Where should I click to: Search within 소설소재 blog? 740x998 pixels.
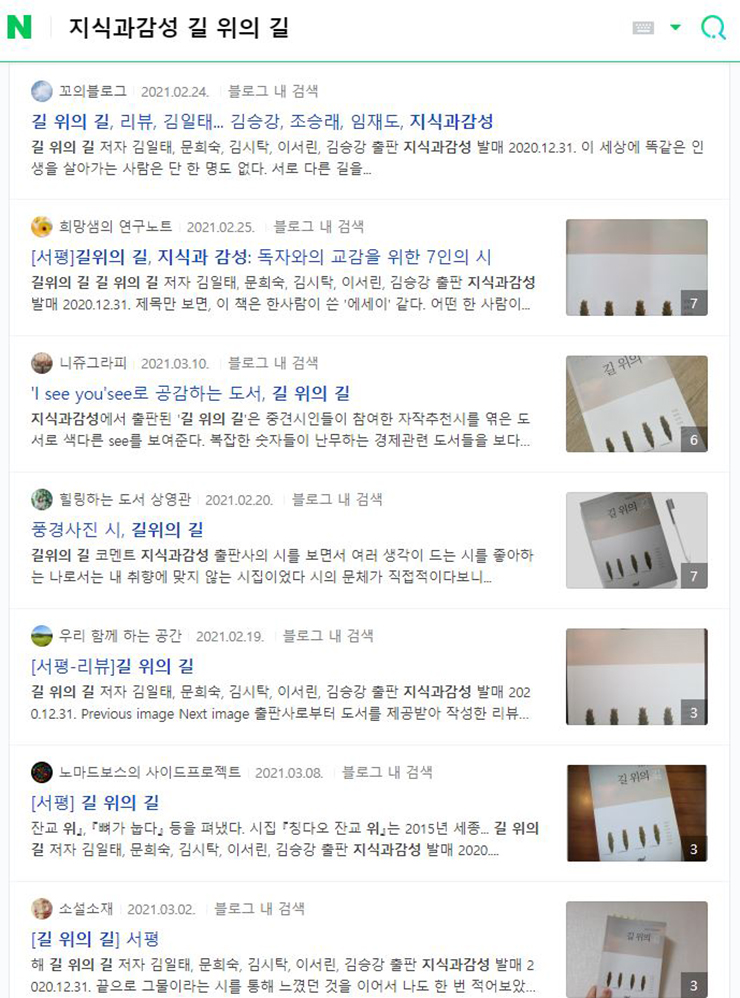259,908
